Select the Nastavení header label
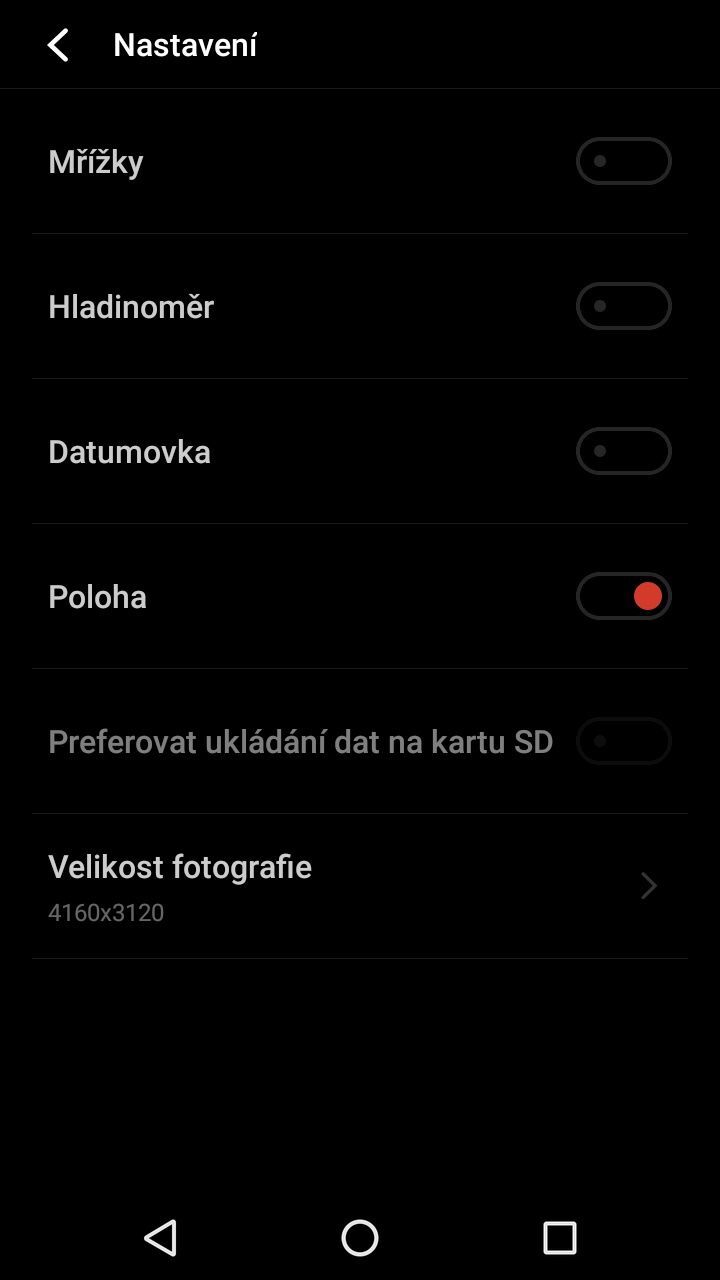Image resolution: width=720 pixels, height=1280 pixels. (185, 45)
